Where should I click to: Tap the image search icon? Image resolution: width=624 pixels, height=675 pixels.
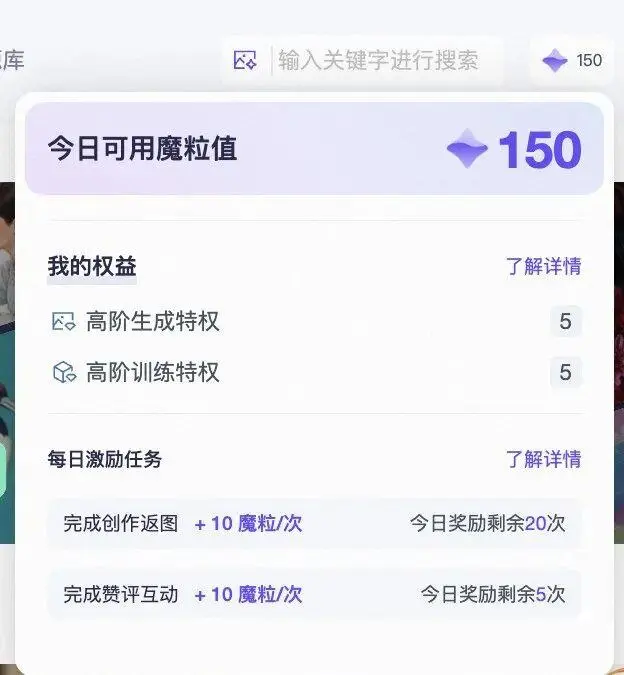245,60
